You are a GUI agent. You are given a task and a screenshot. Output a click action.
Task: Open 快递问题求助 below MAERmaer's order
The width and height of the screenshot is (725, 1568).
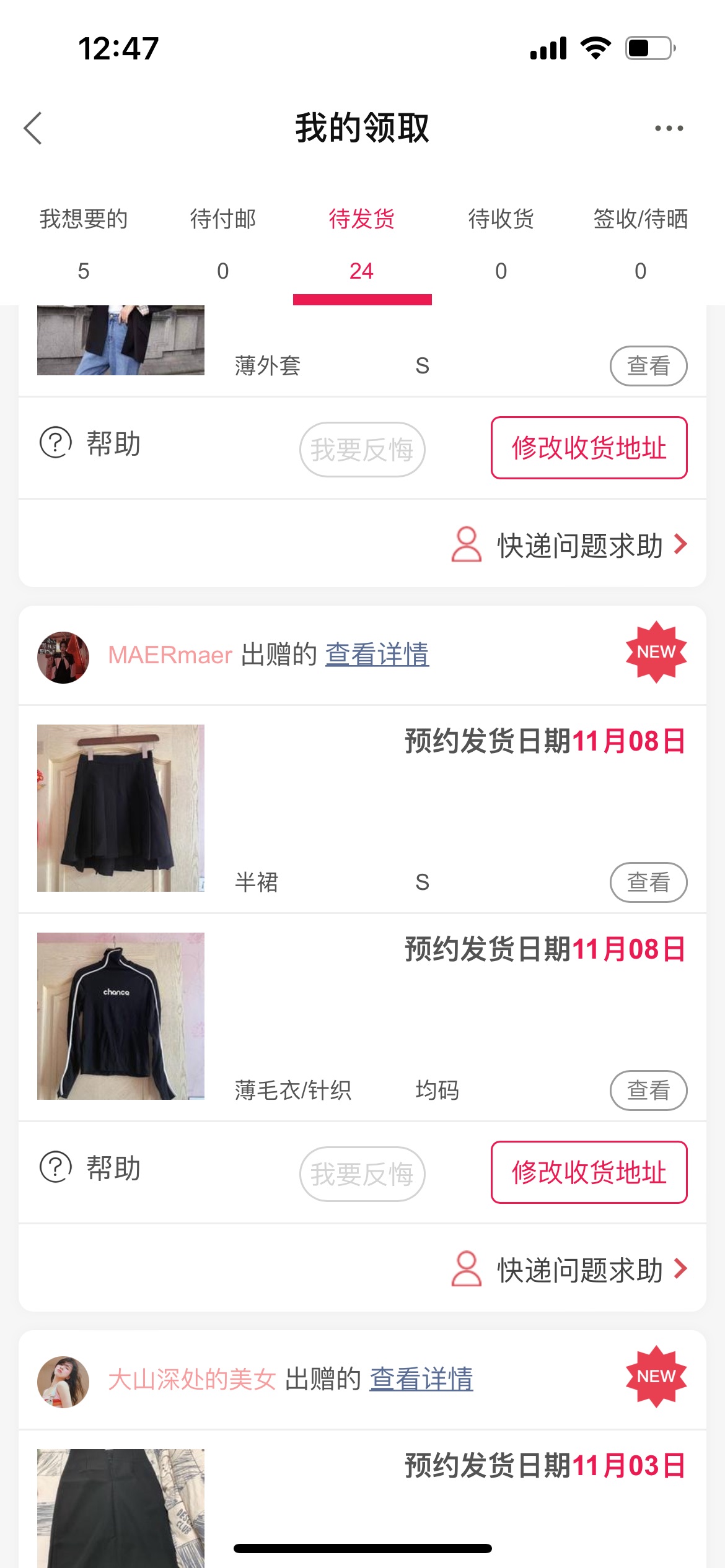[x=569, y=1270]
